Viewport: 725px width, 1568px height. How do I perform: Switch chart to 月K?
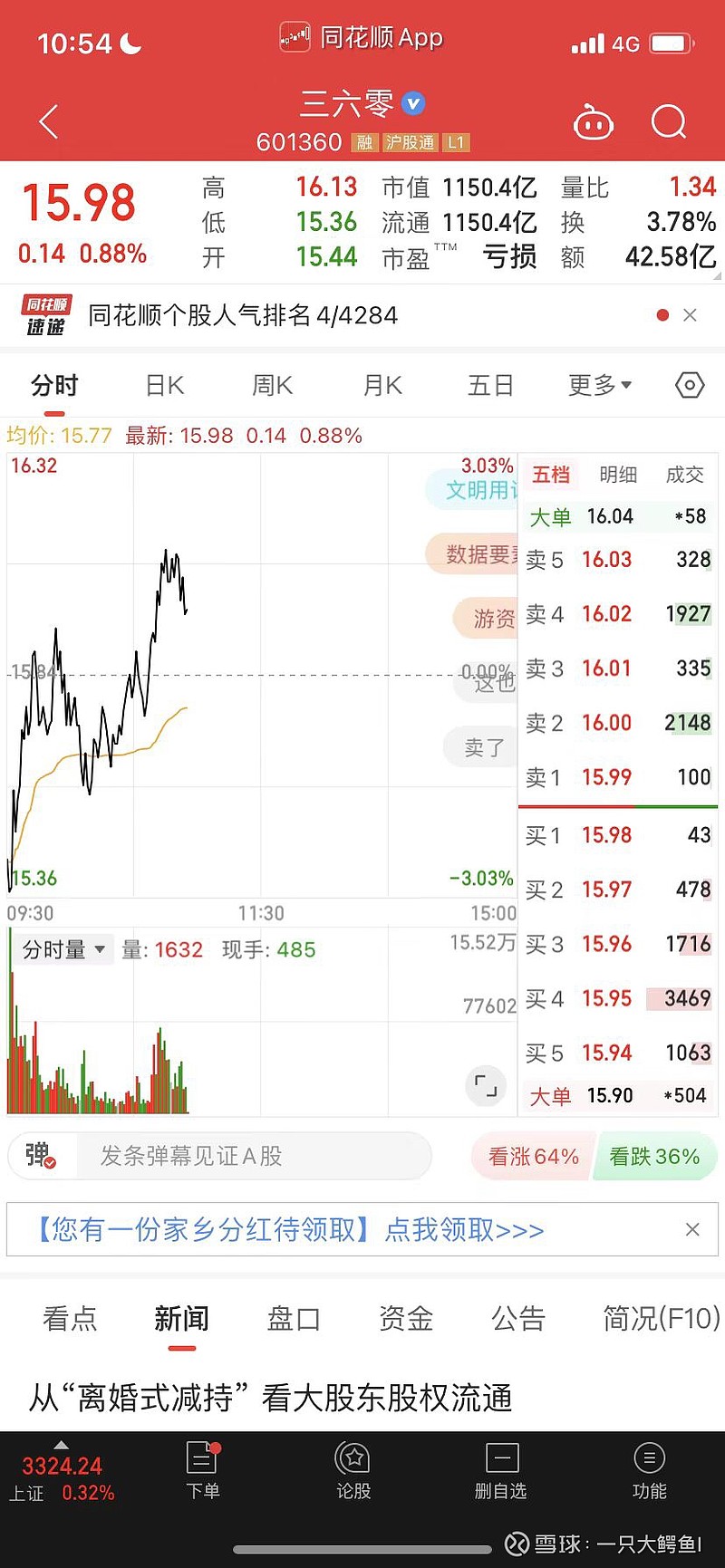pyautogui.click(x=382, y=386)
